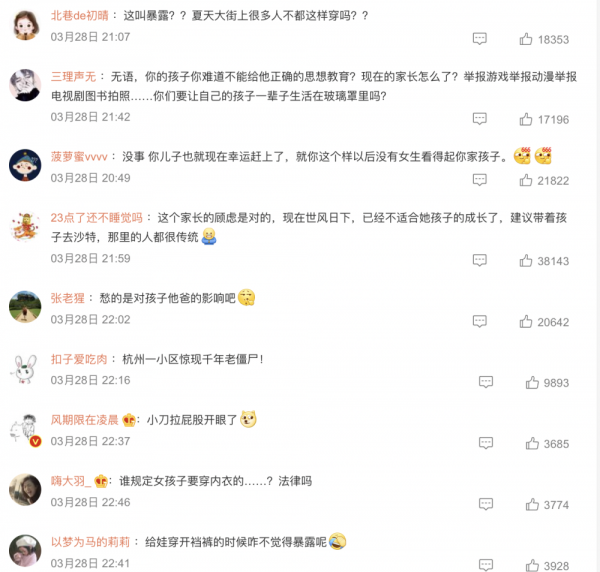Like the comment by 菠萝蜜vvvv
600x572 pixels.
point(527,180)
